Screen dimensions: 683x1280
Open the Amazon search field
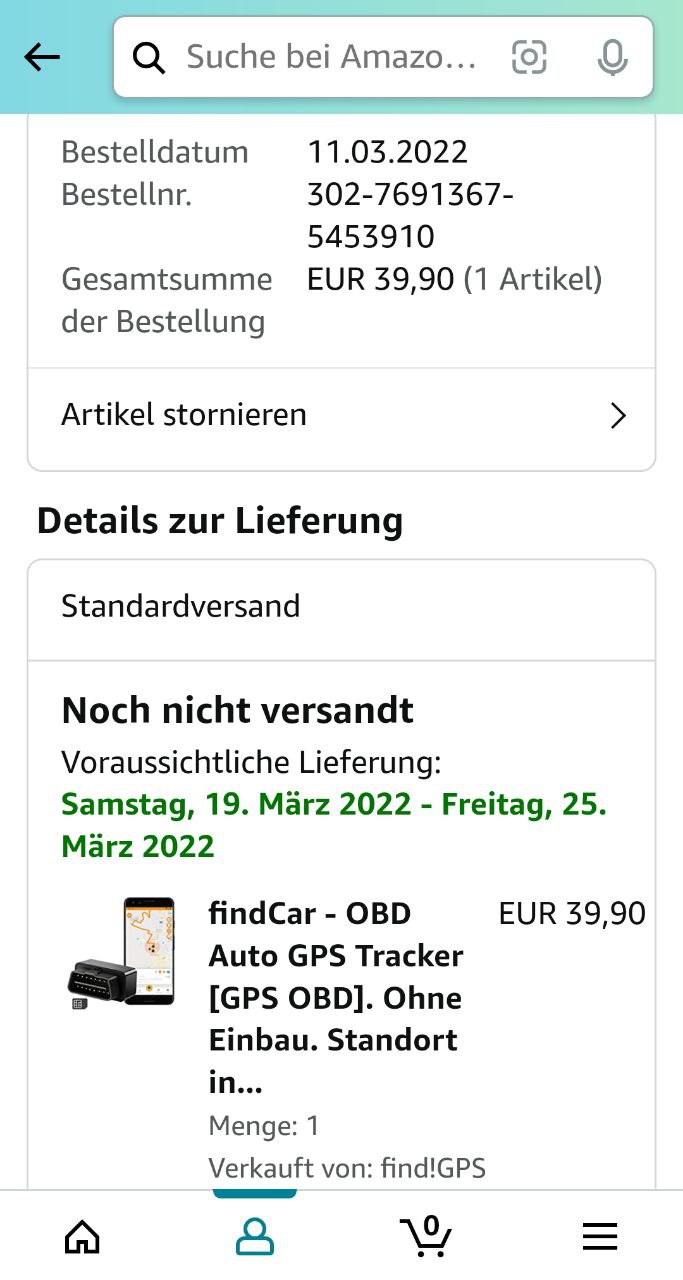tap(331, 57)
